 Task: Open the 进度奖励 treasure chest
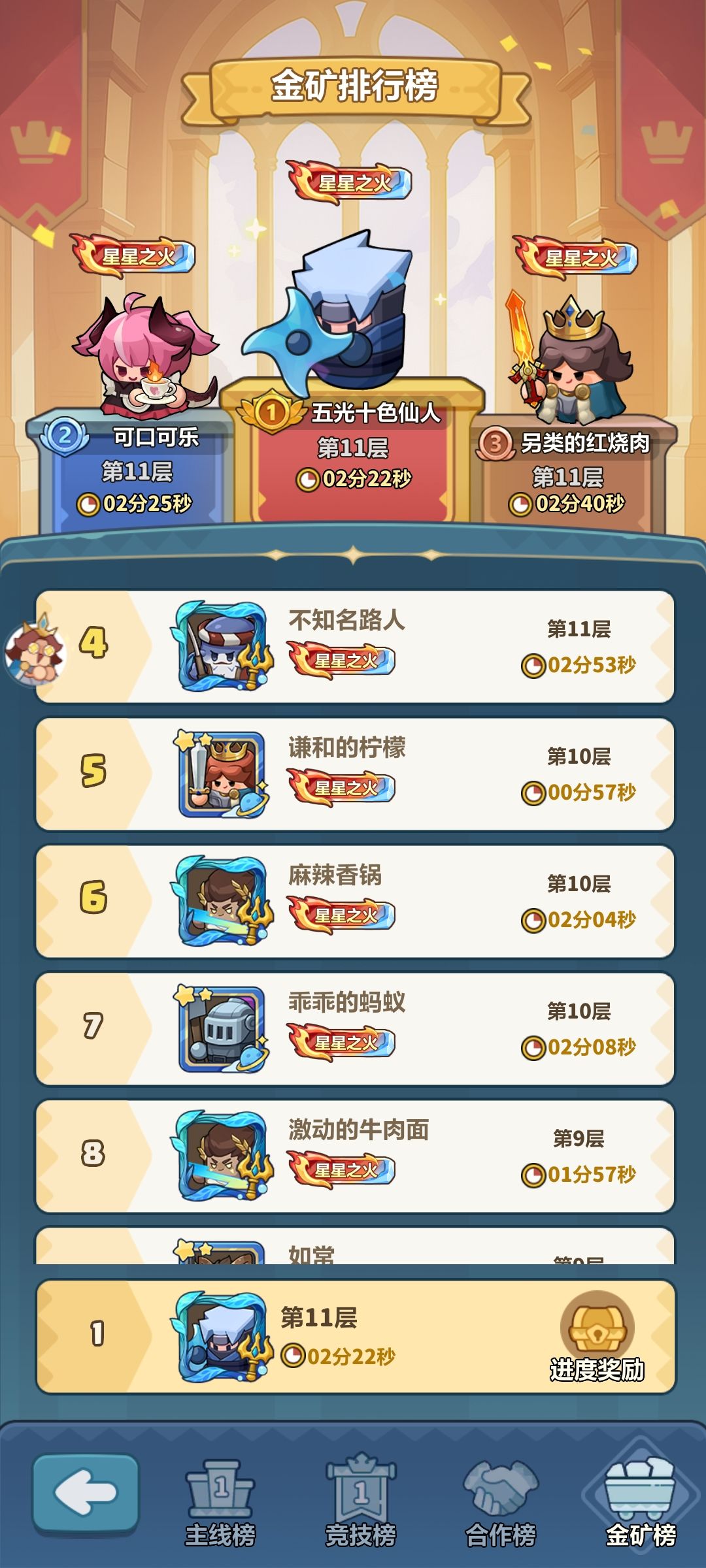tap(597, 1333)
